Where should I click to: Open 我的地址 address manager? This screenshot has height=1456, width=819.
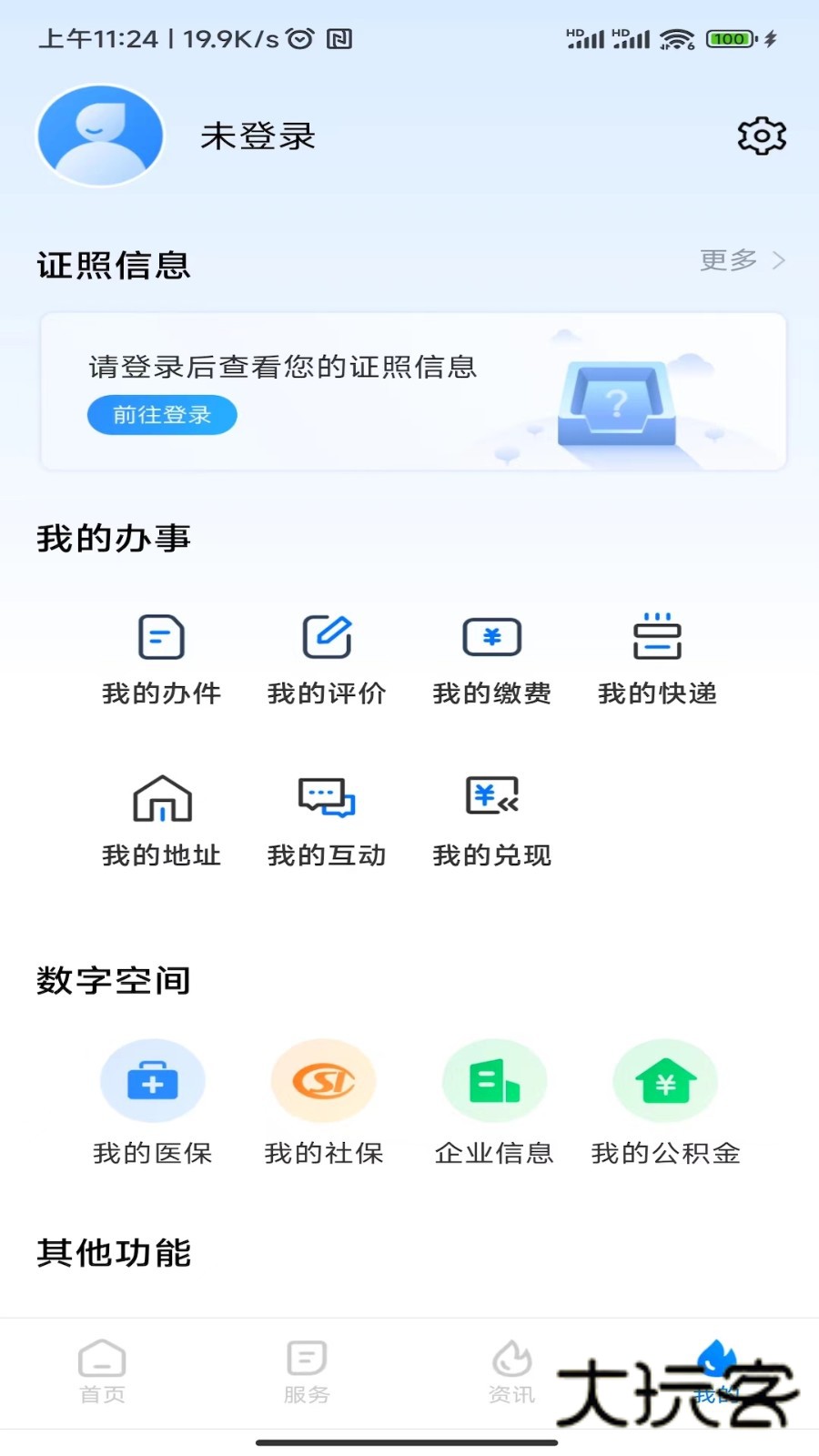tap(161, 819)
